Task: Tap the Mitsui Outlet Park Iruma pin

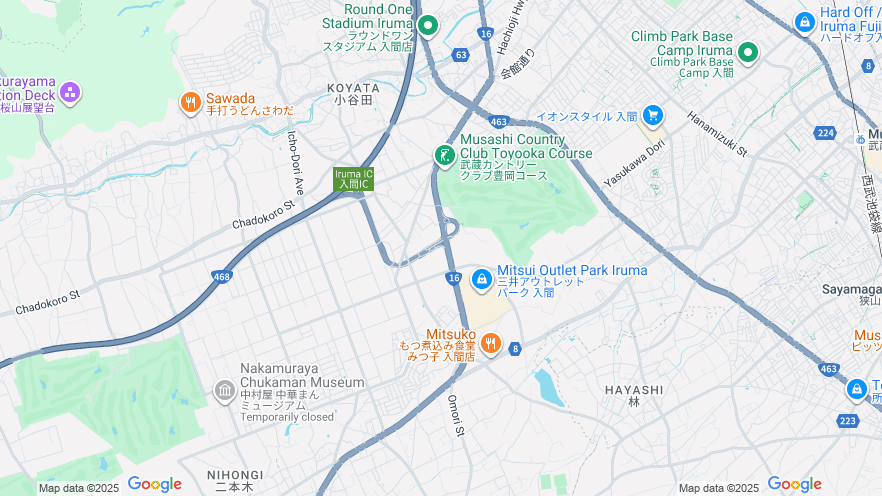Action: click(481, 279)
